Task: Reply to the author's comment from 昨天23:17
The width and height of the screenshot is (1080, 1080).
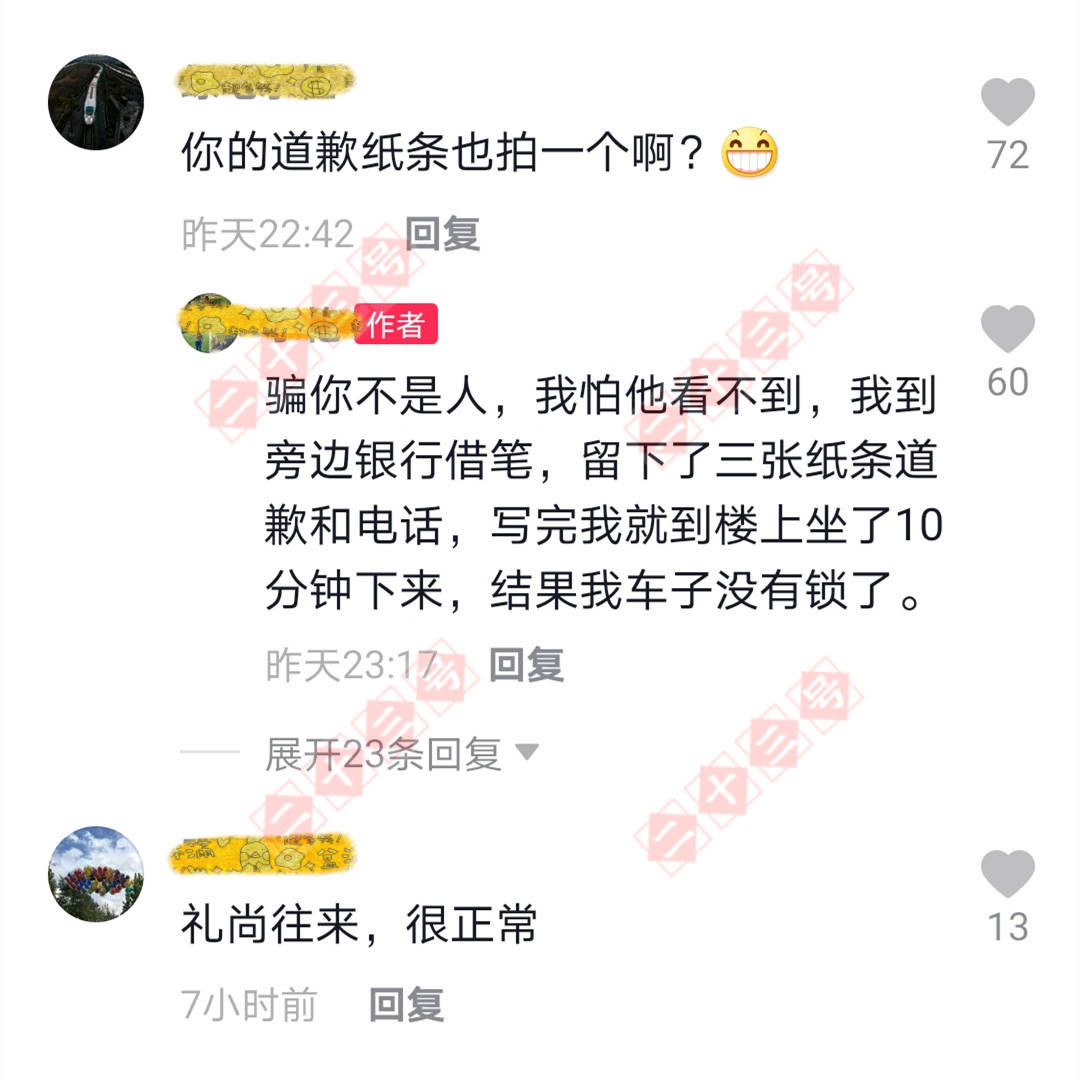Action: (x=526, y=665)
